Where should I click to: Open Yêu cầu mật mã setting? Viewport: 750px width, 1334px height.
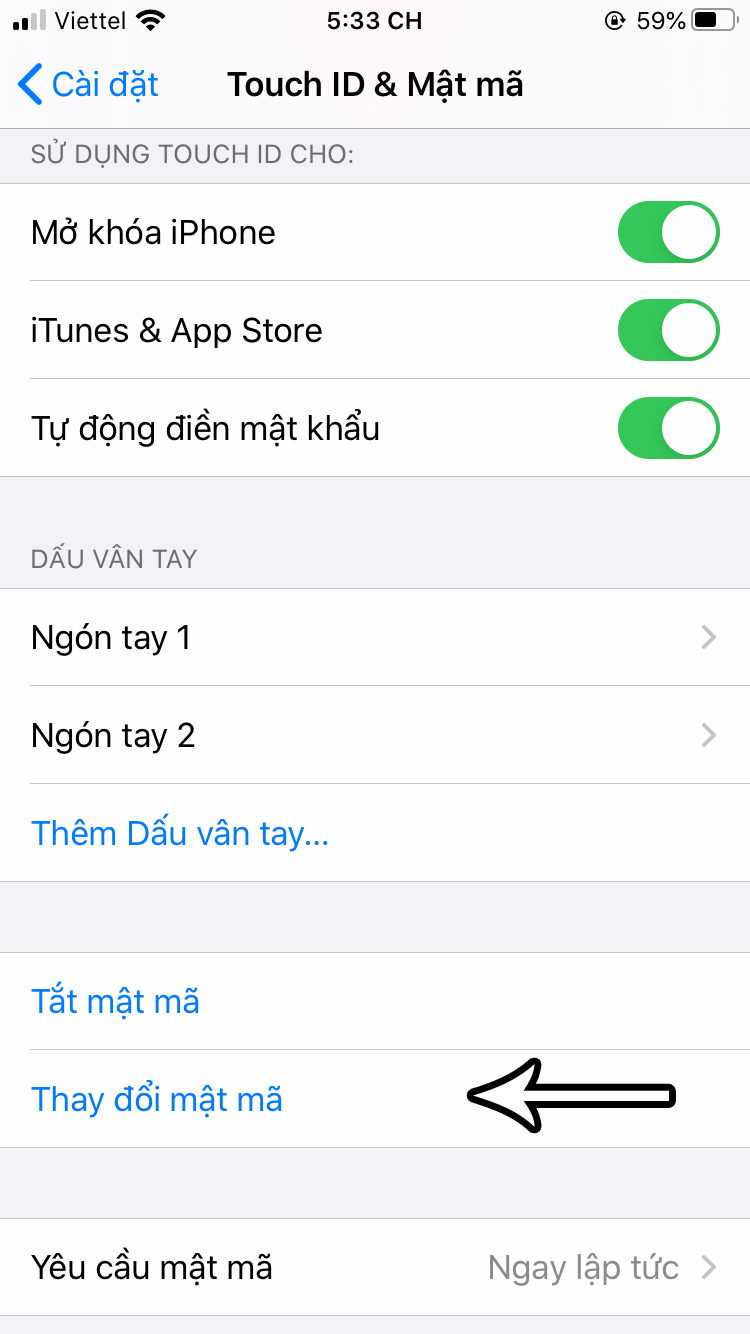[x=375, y=1267]
